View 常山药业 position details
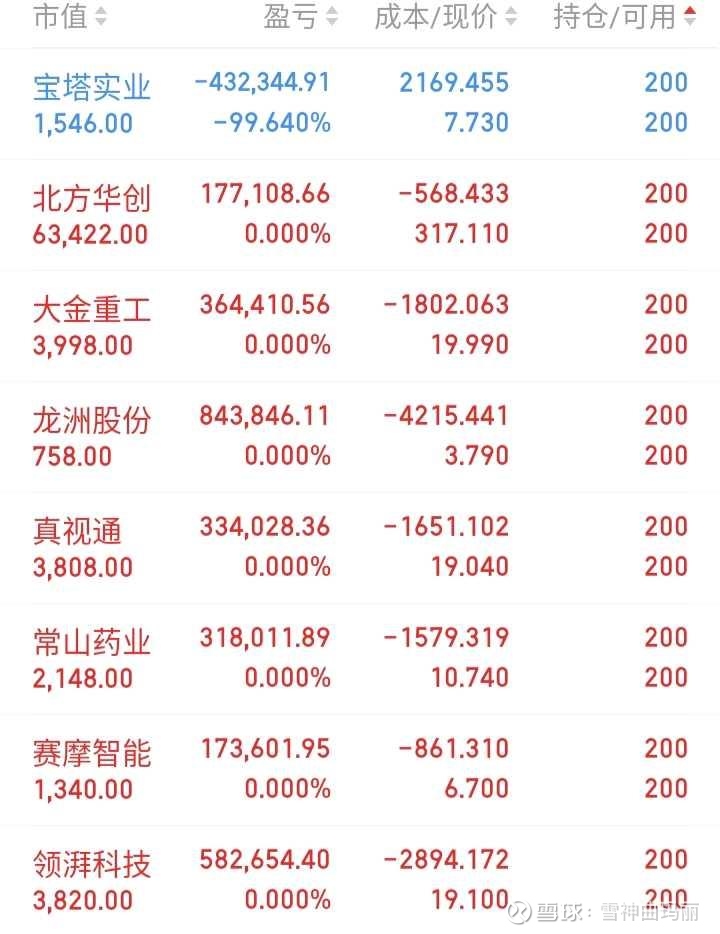 point(360,658)
